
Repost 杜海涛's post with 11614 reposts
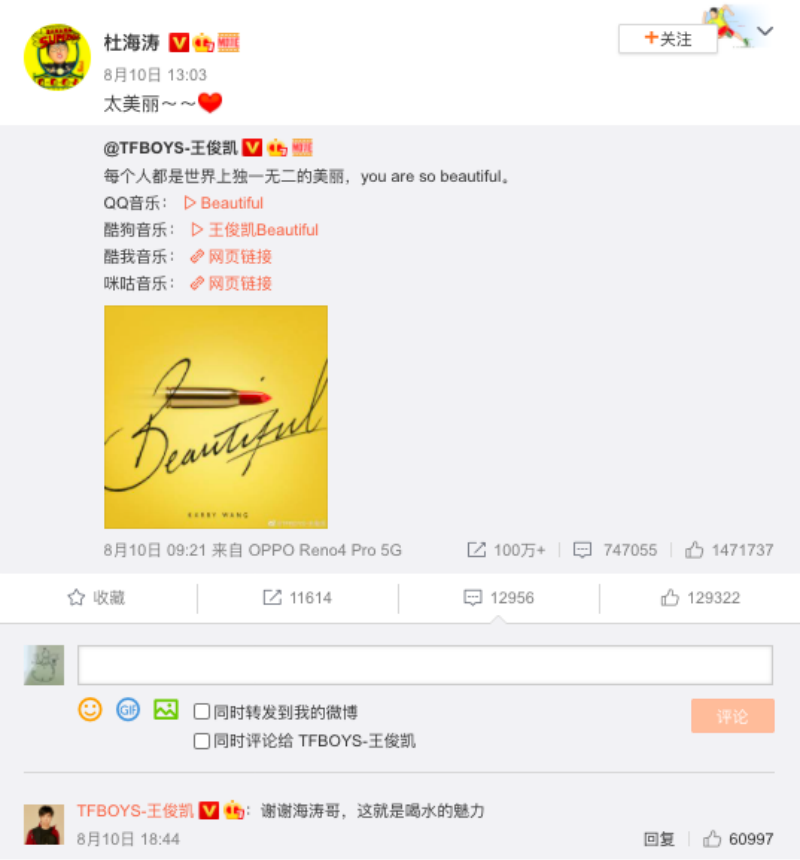297,598
